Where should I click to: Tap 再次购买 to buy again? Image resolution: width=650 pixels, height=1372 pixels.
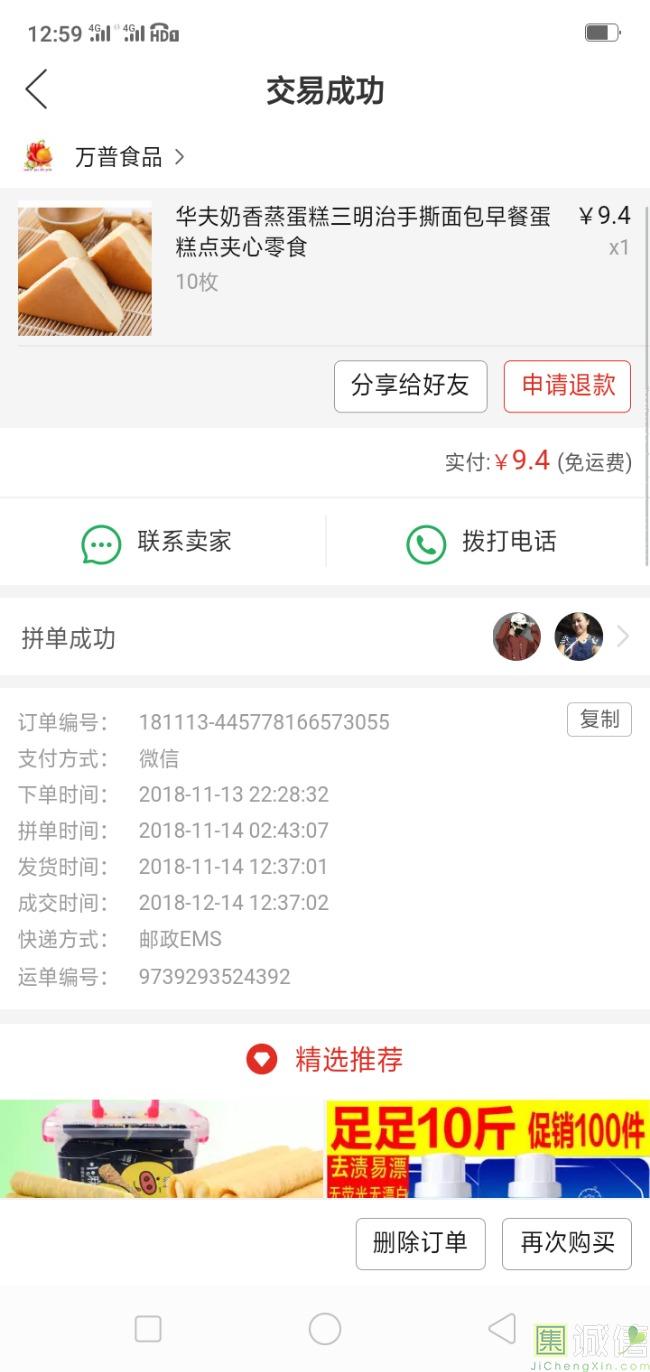pos(567,1243)
